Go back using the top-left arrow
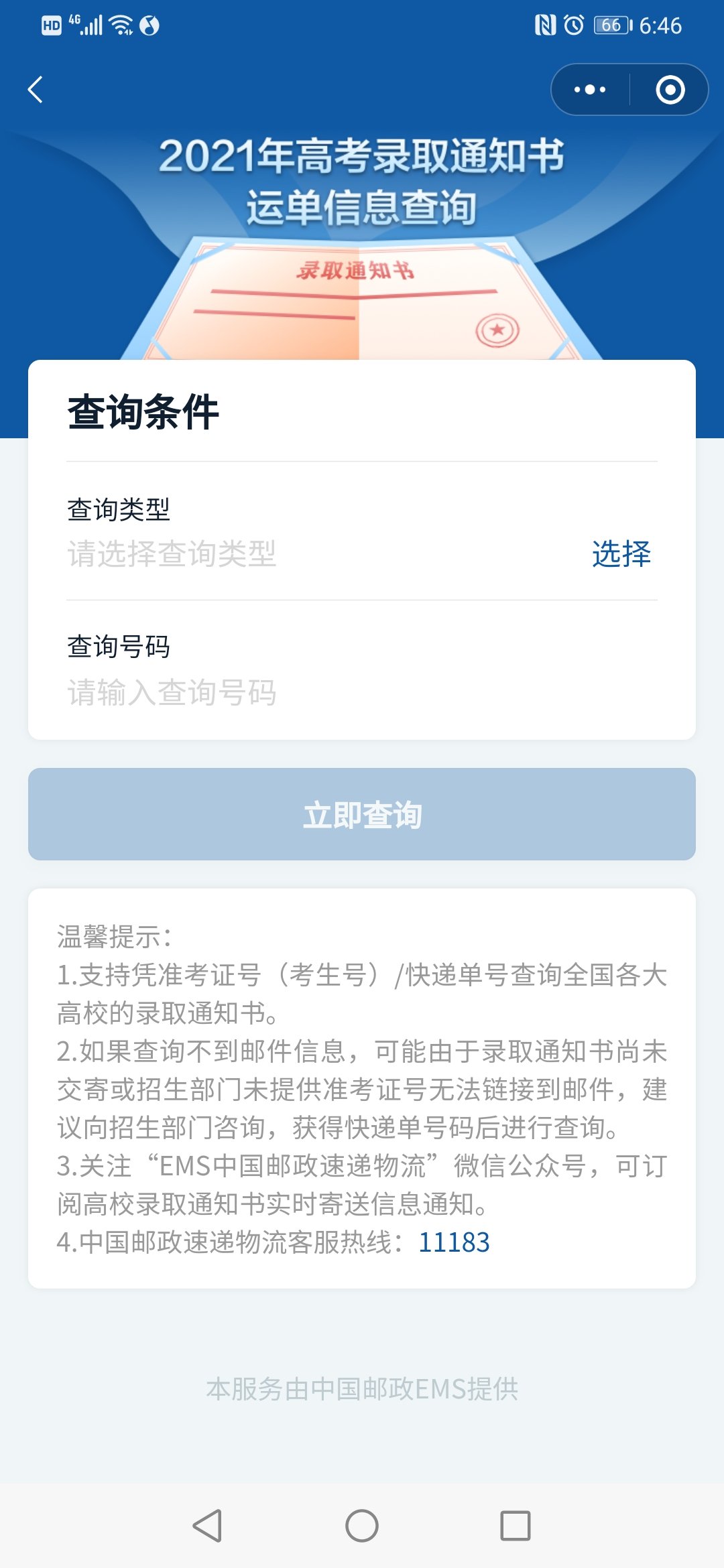This screenshot has height=1568, width=724. coord(36,90)
